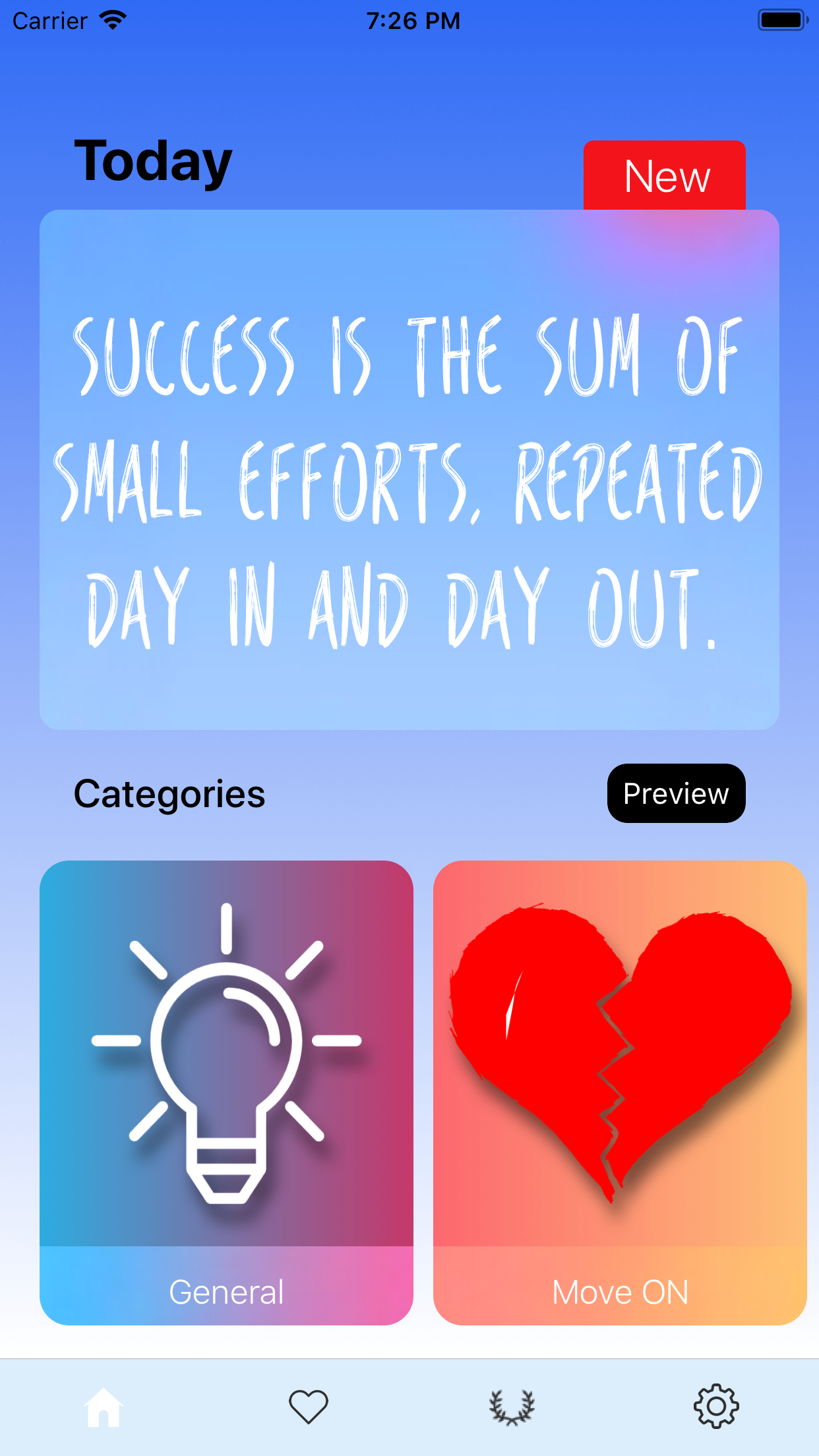The height and width of the screenshot is (1456, 819).
Task: Open the laurel wreath tab
Action: pyautogui.click(x=512, y=1407)
